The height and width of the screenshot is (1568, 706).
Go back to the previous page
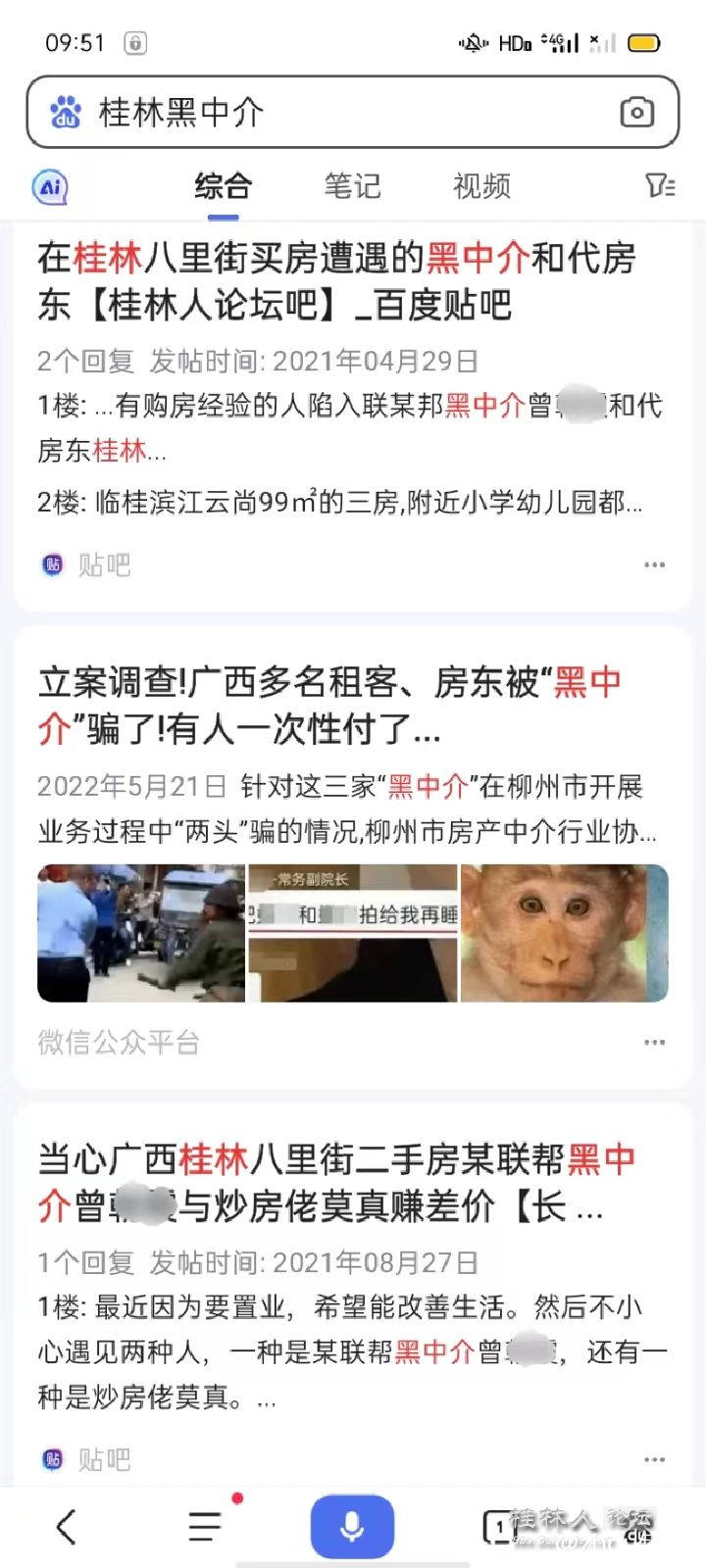pos(66,1527)
